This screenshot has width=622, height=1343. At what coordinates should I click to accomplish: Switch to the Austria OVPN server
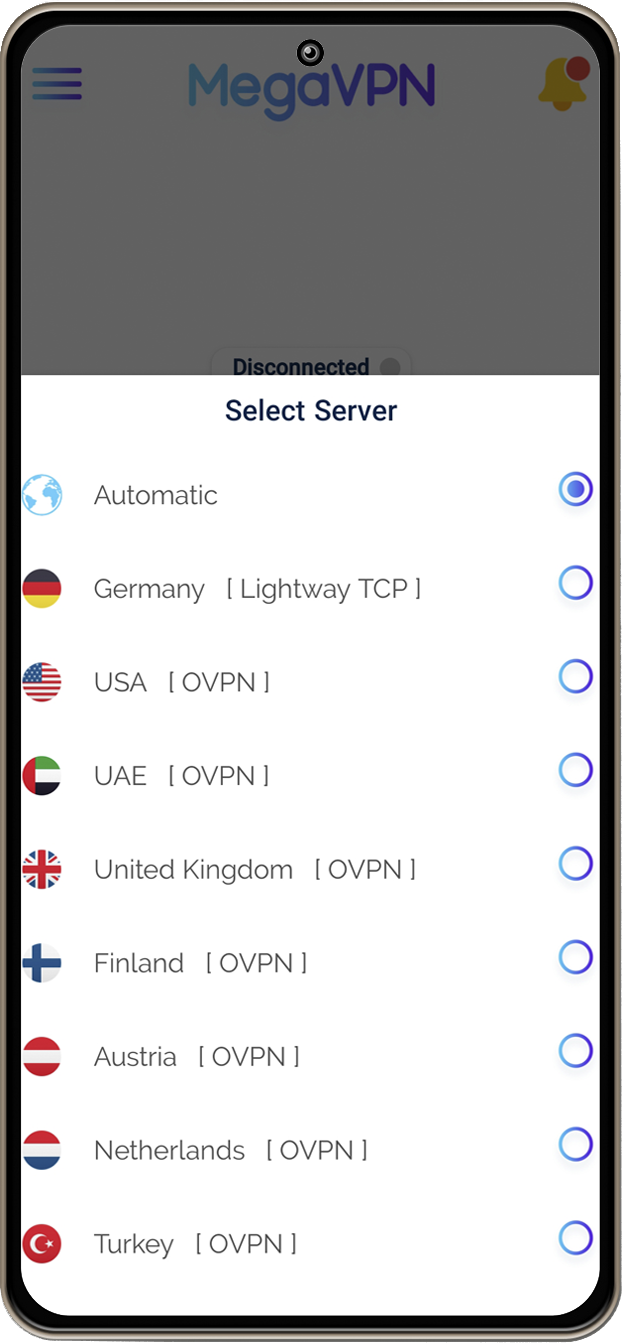pos(310,1056)
